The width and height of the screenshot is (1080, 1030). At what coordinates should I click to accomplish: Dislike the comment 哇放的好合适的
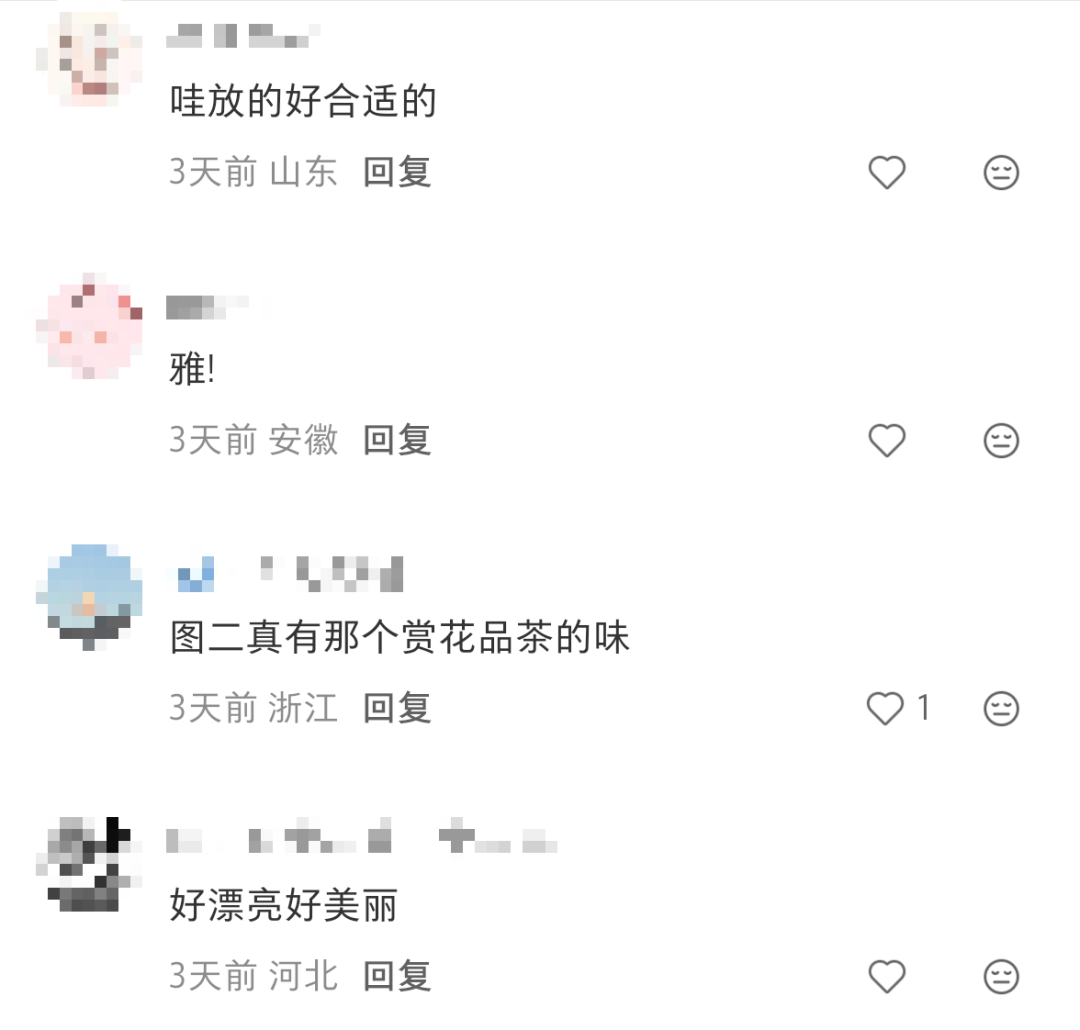coord(1001,173)
